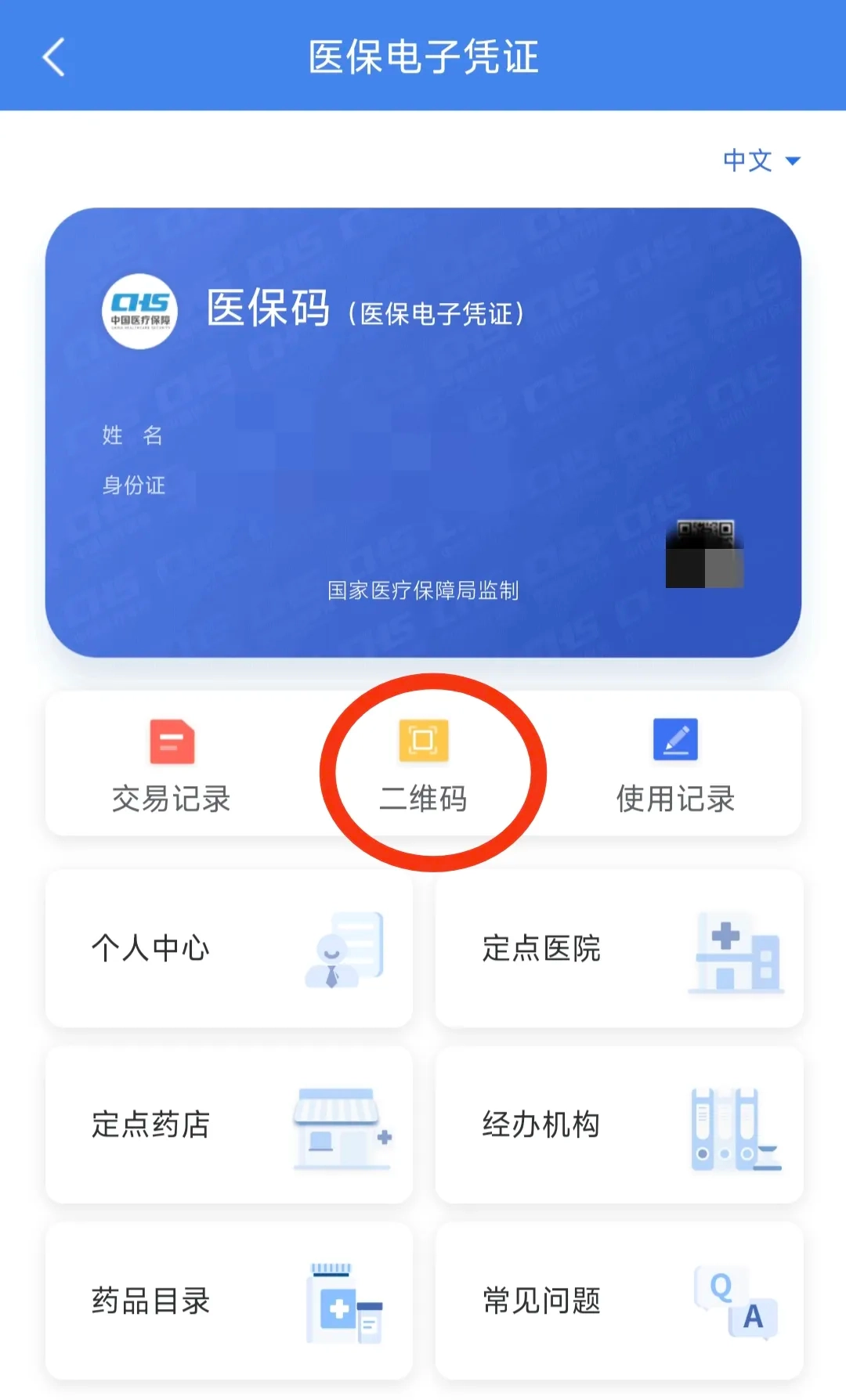
Task: Go back from 医保电子凭证 page
Action: pos(53,57)
